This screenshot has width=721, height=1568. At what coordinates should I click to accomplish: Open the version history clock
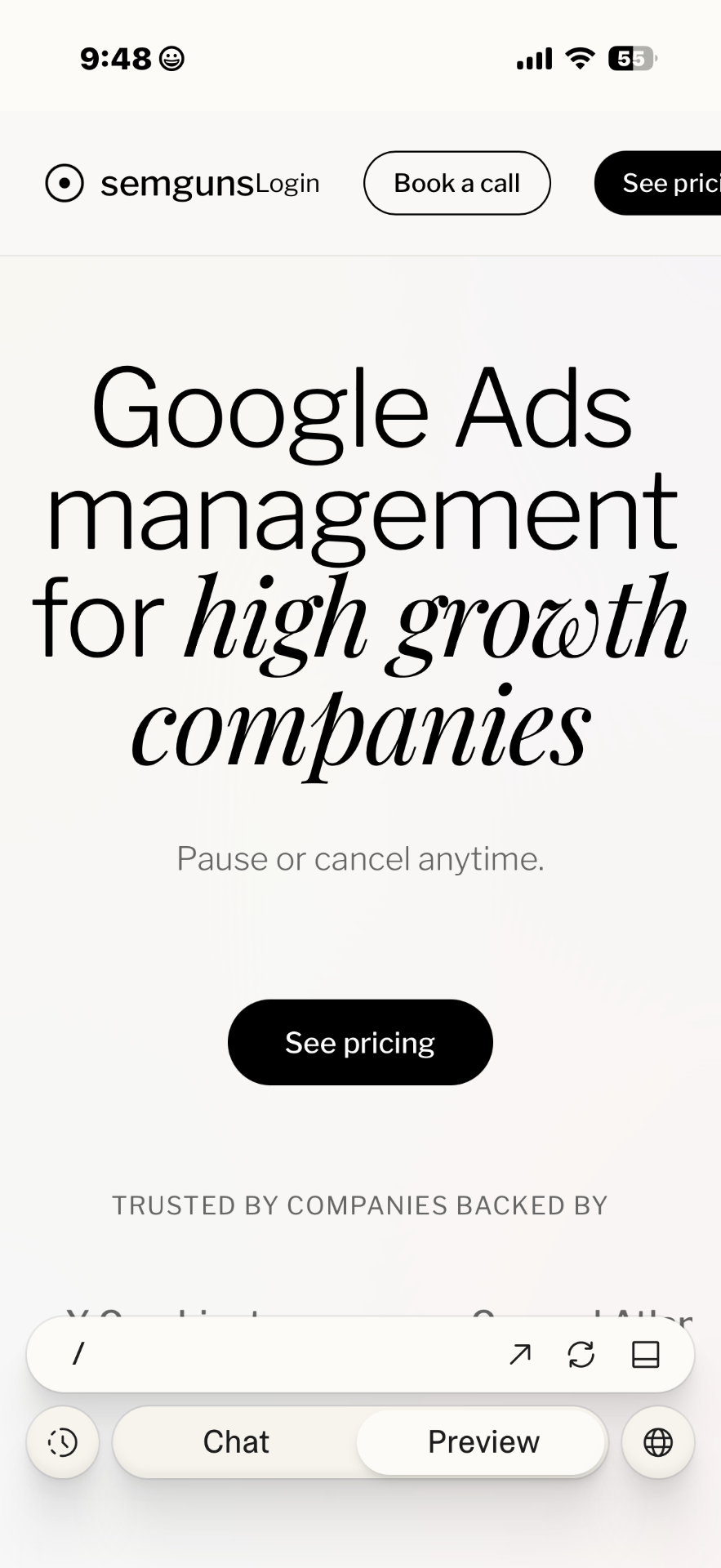click(63, 1442)
